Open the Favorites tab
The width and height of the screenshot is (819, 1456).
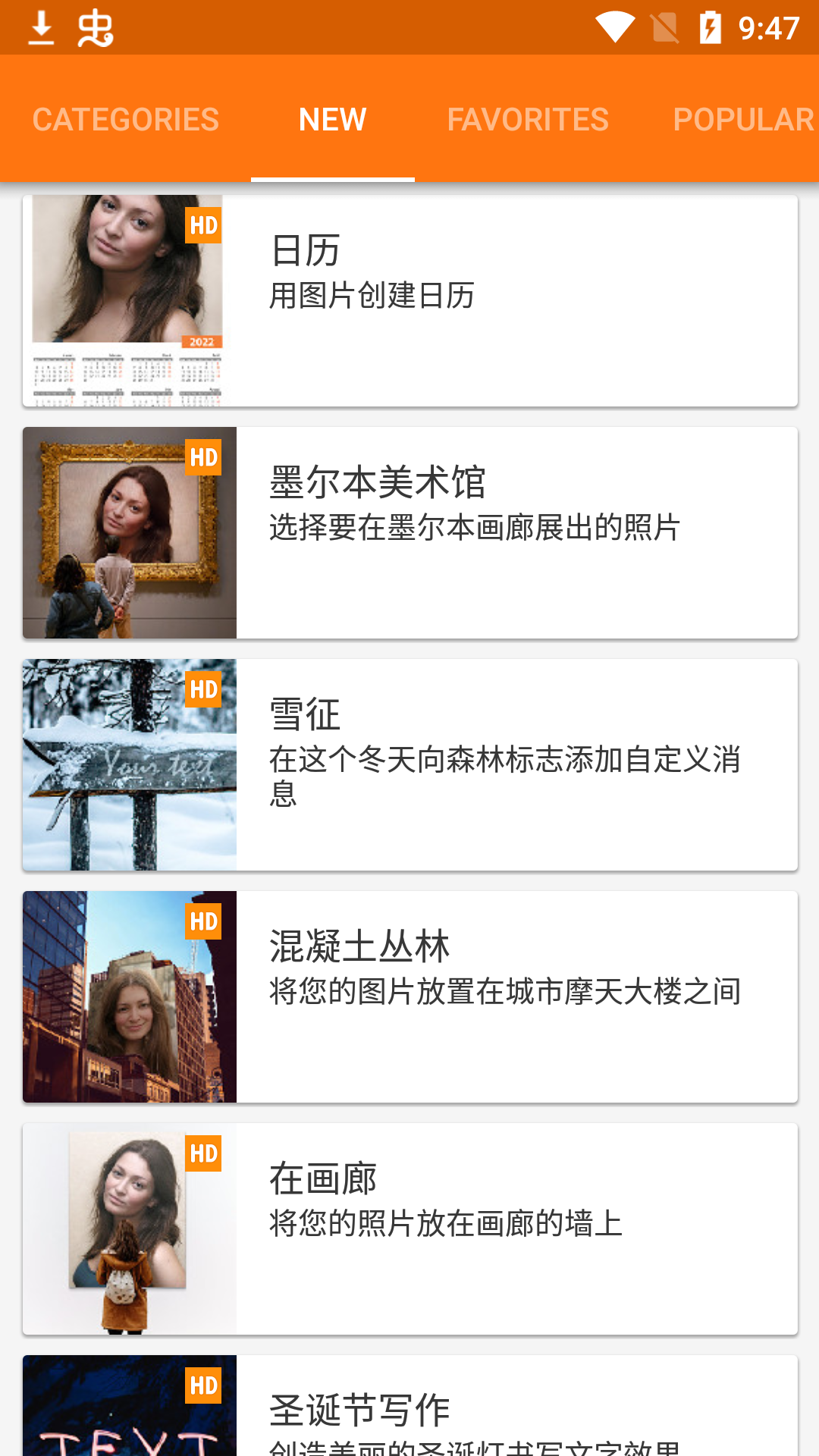[528, 120]
